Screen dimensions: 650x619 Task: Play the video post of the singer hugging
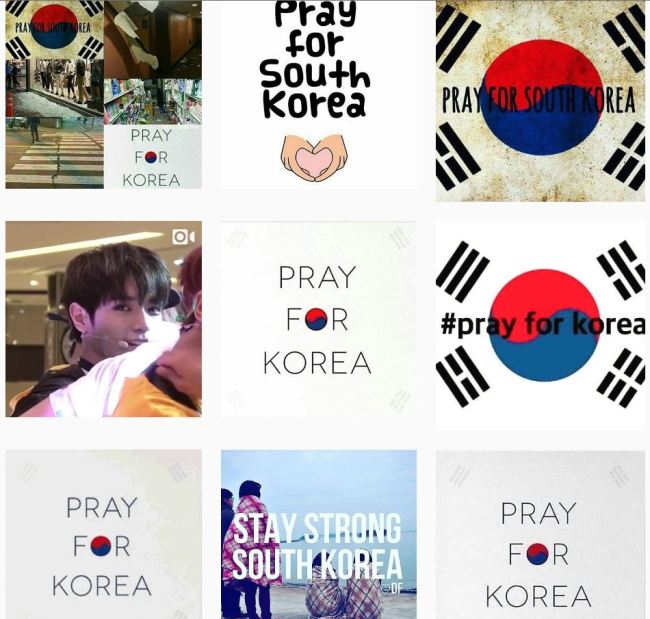click(x=103, y=319)
